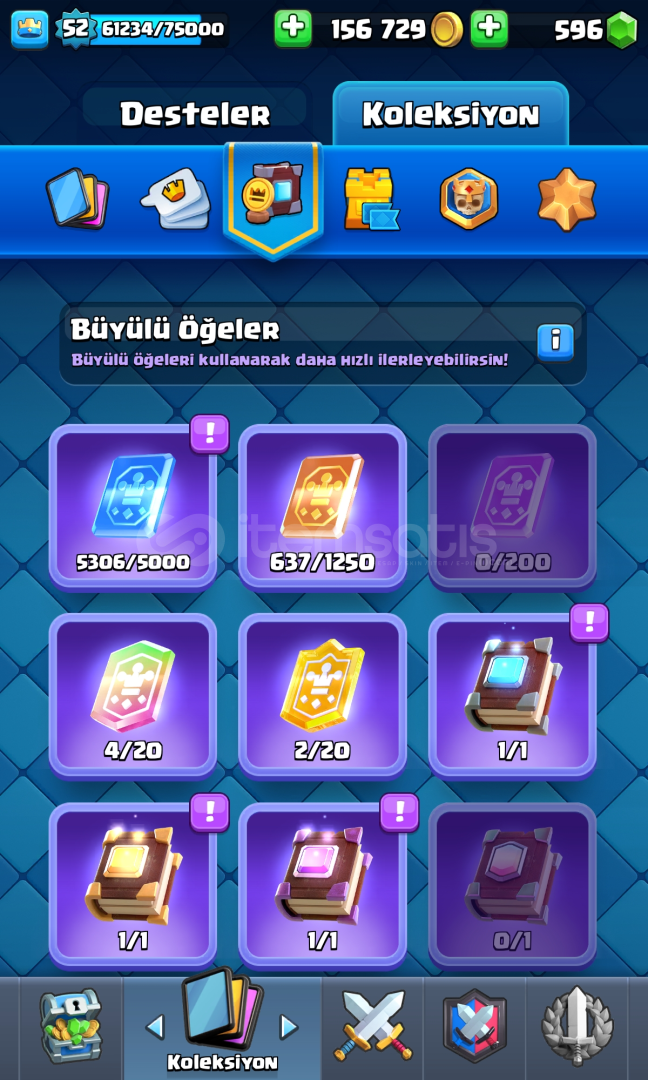Select the rainbow wild card 4/20

[x=133, y=696]
